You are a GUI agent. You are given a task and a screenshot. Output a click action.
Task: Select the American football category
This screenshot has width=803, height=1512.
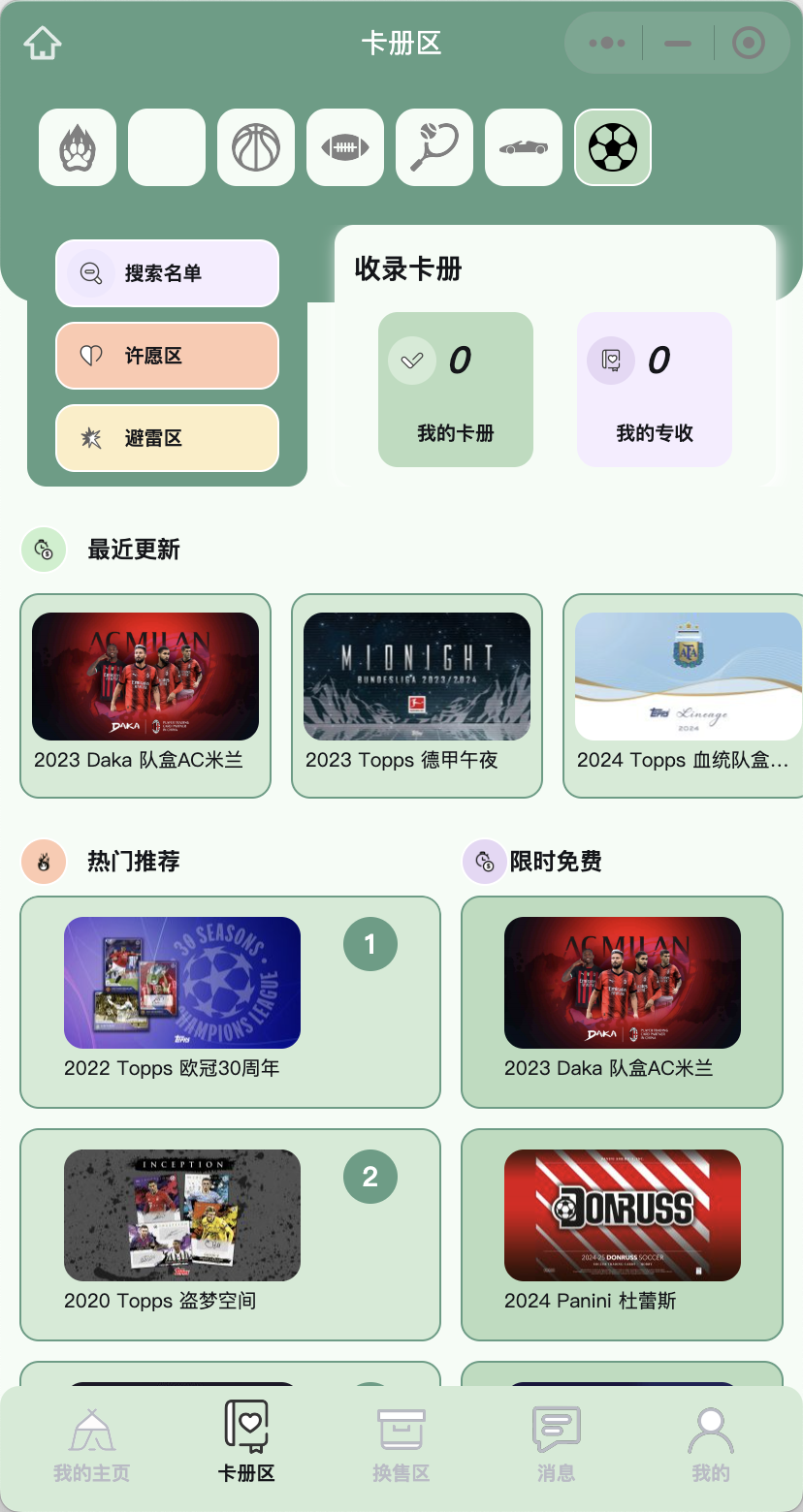[345, 147]
